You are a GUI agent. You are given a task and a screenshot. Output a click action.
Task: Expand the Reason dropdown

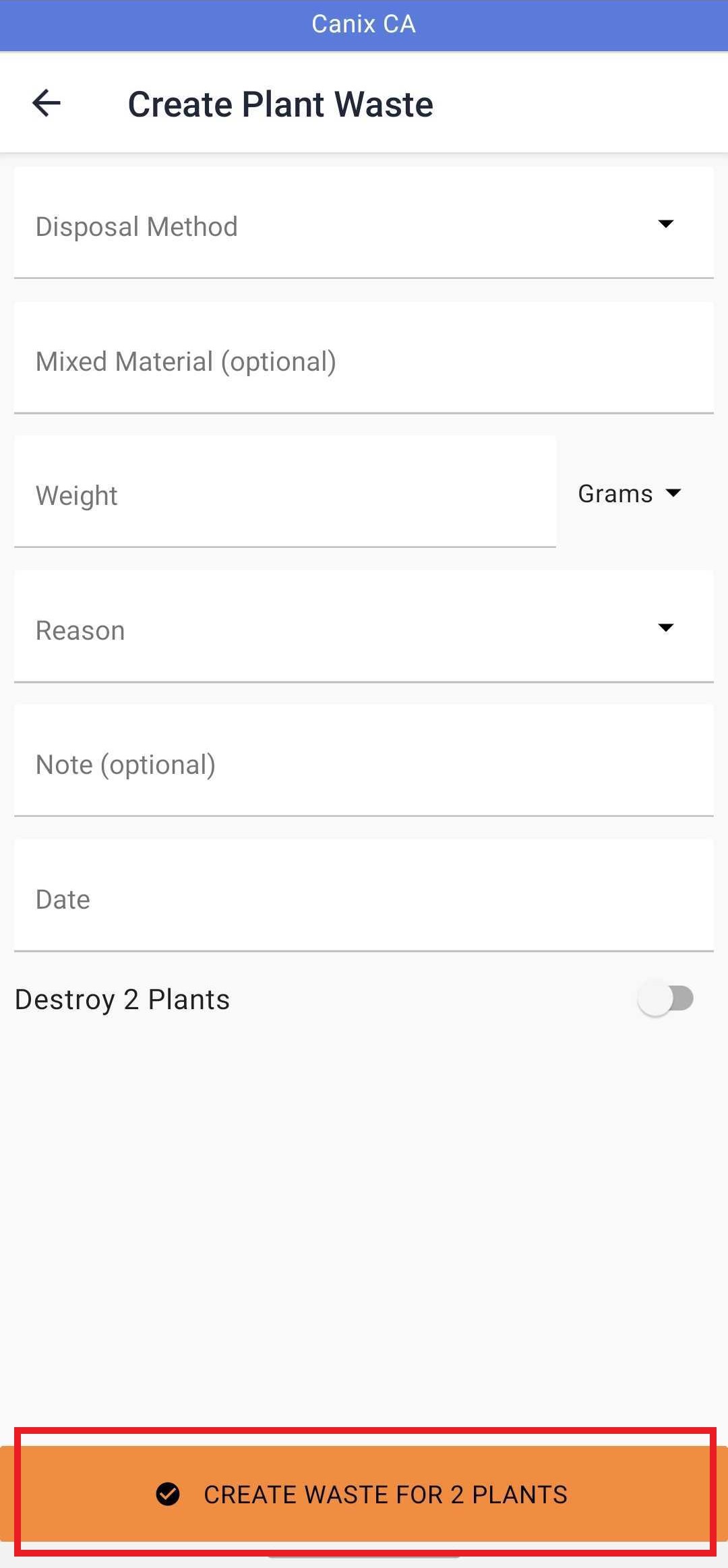pos(364,627)
